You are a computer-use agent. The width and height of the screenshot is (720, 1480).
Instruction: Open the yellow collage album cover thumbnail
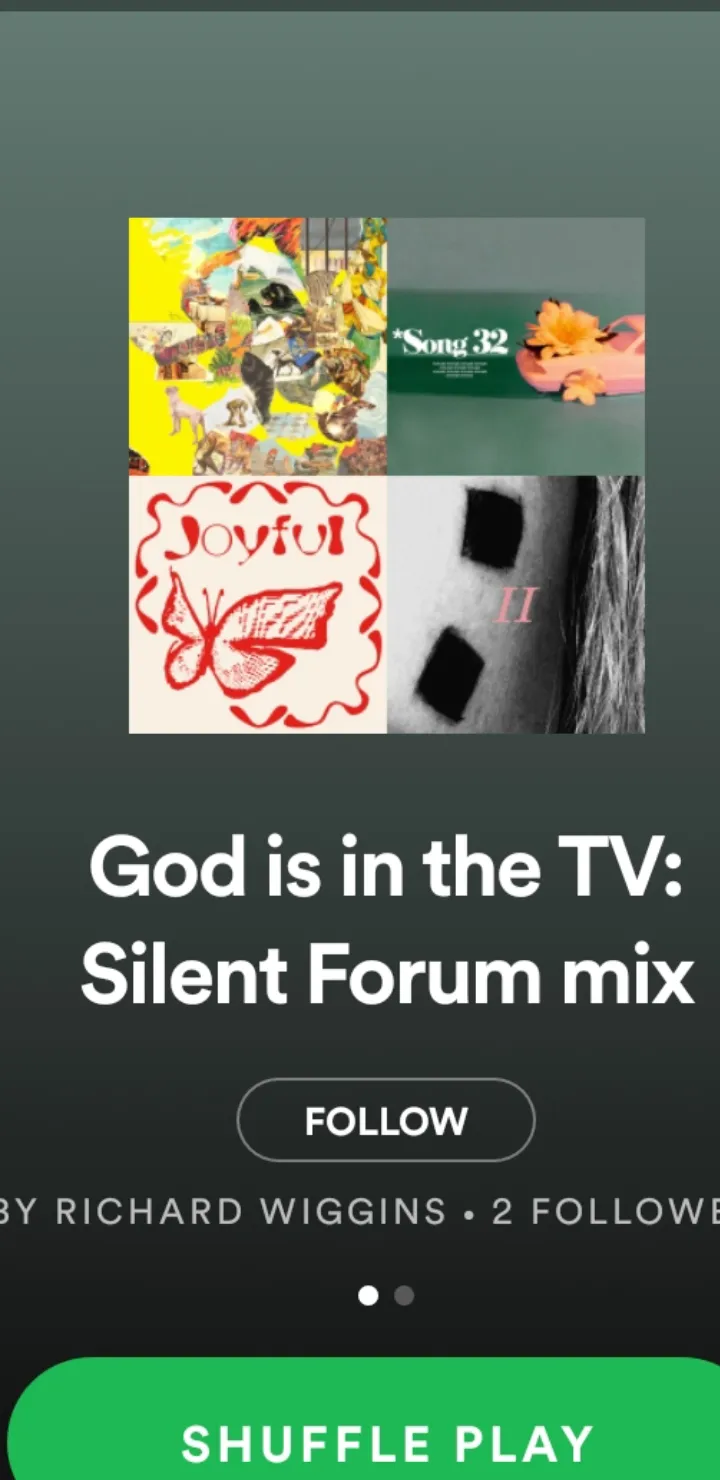coord(257,345)
